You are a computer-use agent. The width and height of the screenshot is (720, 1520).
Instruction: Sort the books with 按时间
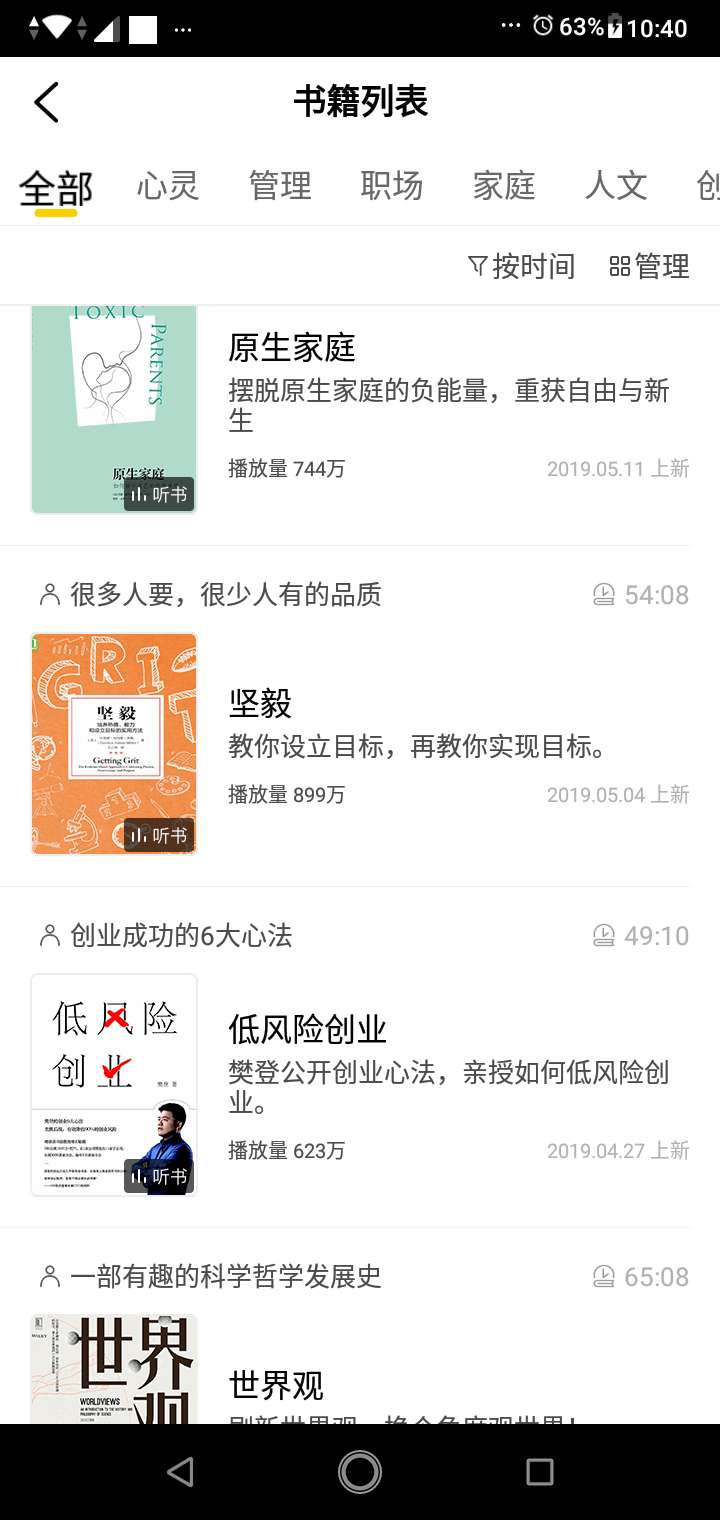[x=522, y=266]
